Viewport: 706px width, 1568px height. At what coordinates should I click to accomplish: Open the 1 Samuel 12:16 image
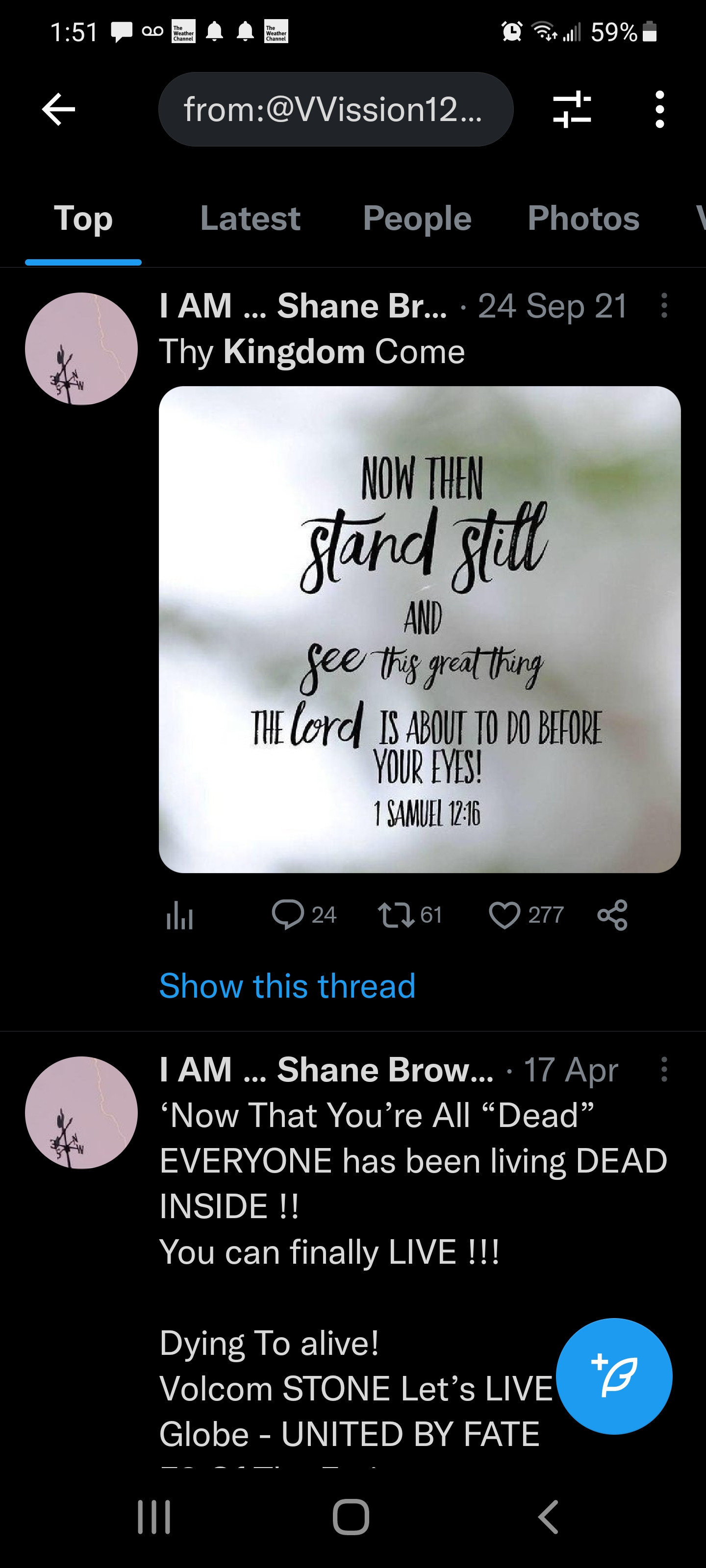point(419,629)
